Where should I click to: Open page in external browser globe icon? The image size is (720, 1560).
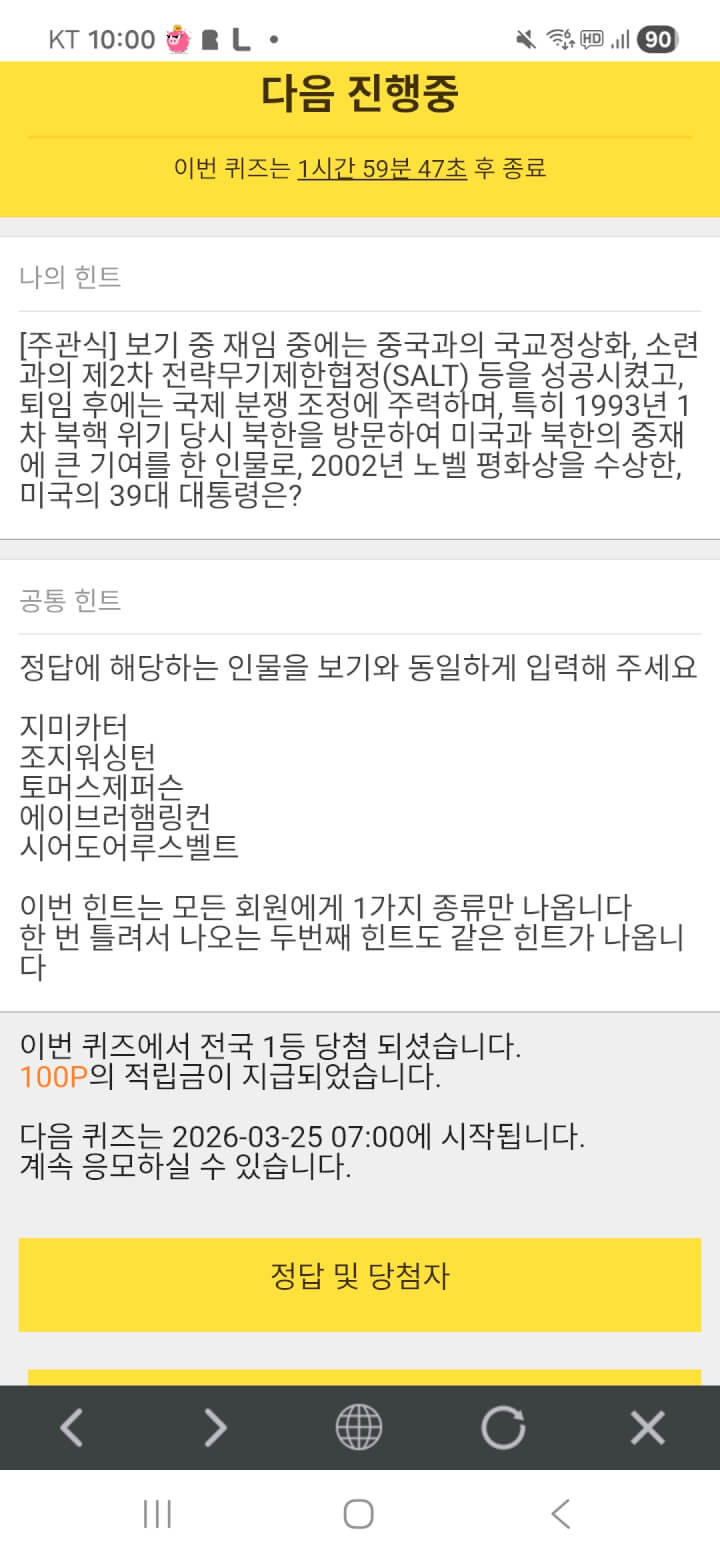click(x=358, y=1427)
